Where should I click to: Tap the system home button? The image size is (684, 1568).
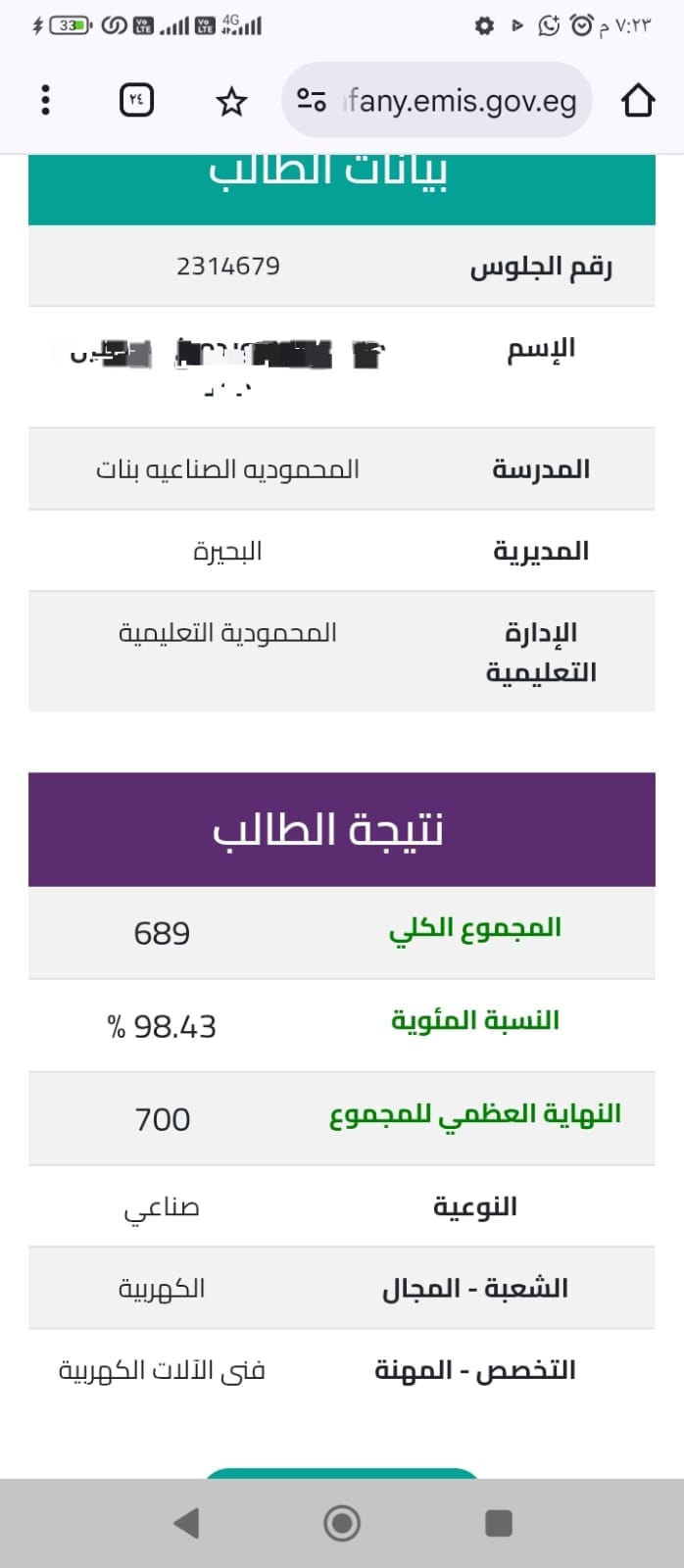pos(342,1523)
